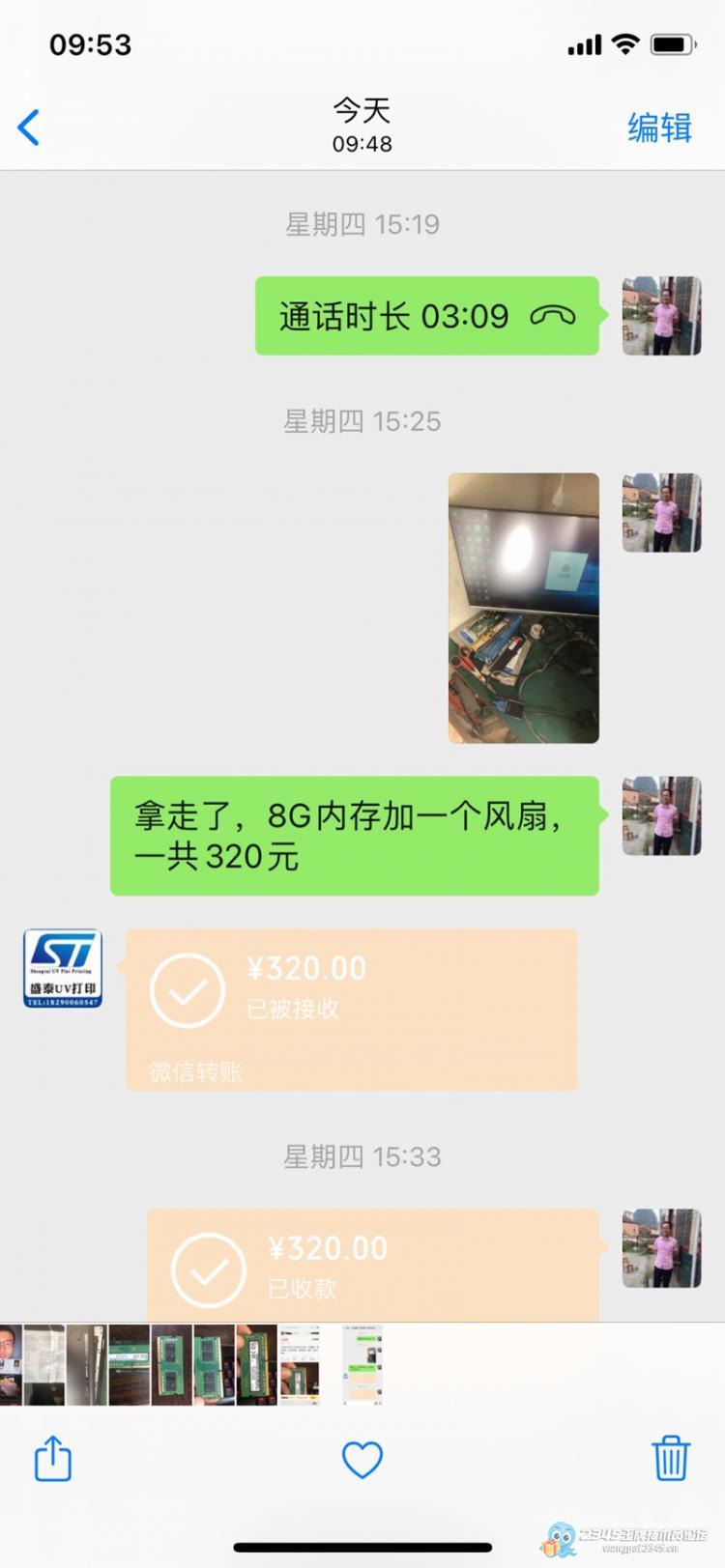Select the chat screenshot thumbnail in the strip
This screenshot has height=1568, width=725.
coord(362,1364)
